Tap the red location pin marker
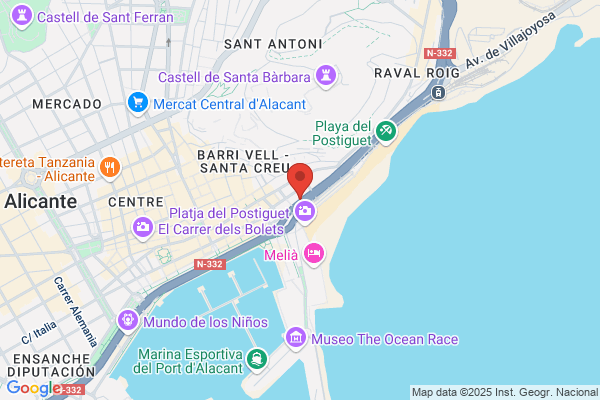 coord(300,180)
